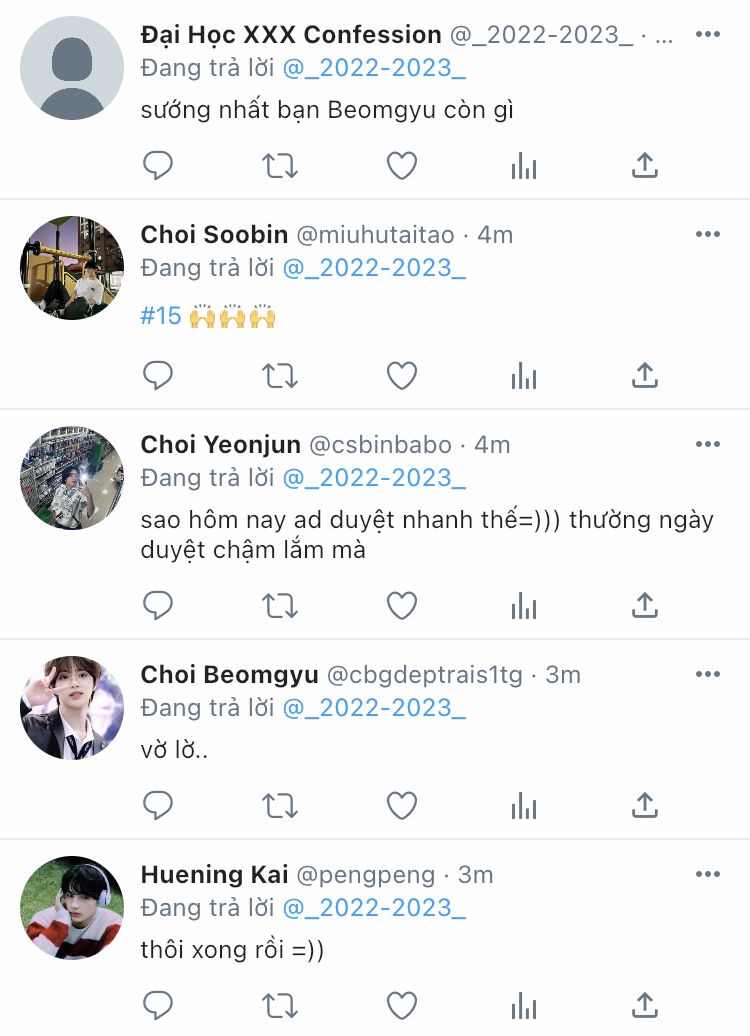
Task: Open more options on Choi Soobin's tweet
Action: [708, 234]
